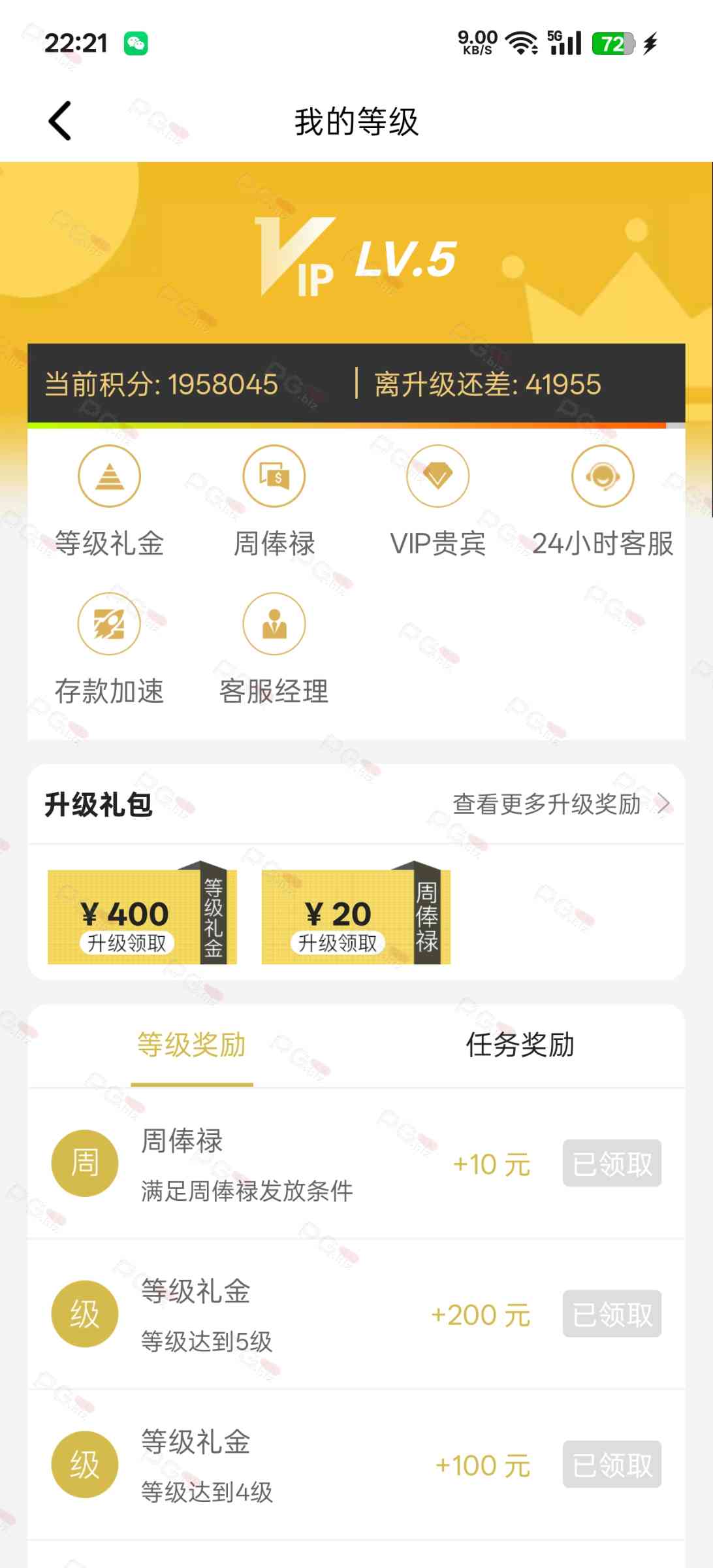Open the VIP贵宾 benefit icon
This screenshot has width=713, height=1568.
click(x=437, y=477)
